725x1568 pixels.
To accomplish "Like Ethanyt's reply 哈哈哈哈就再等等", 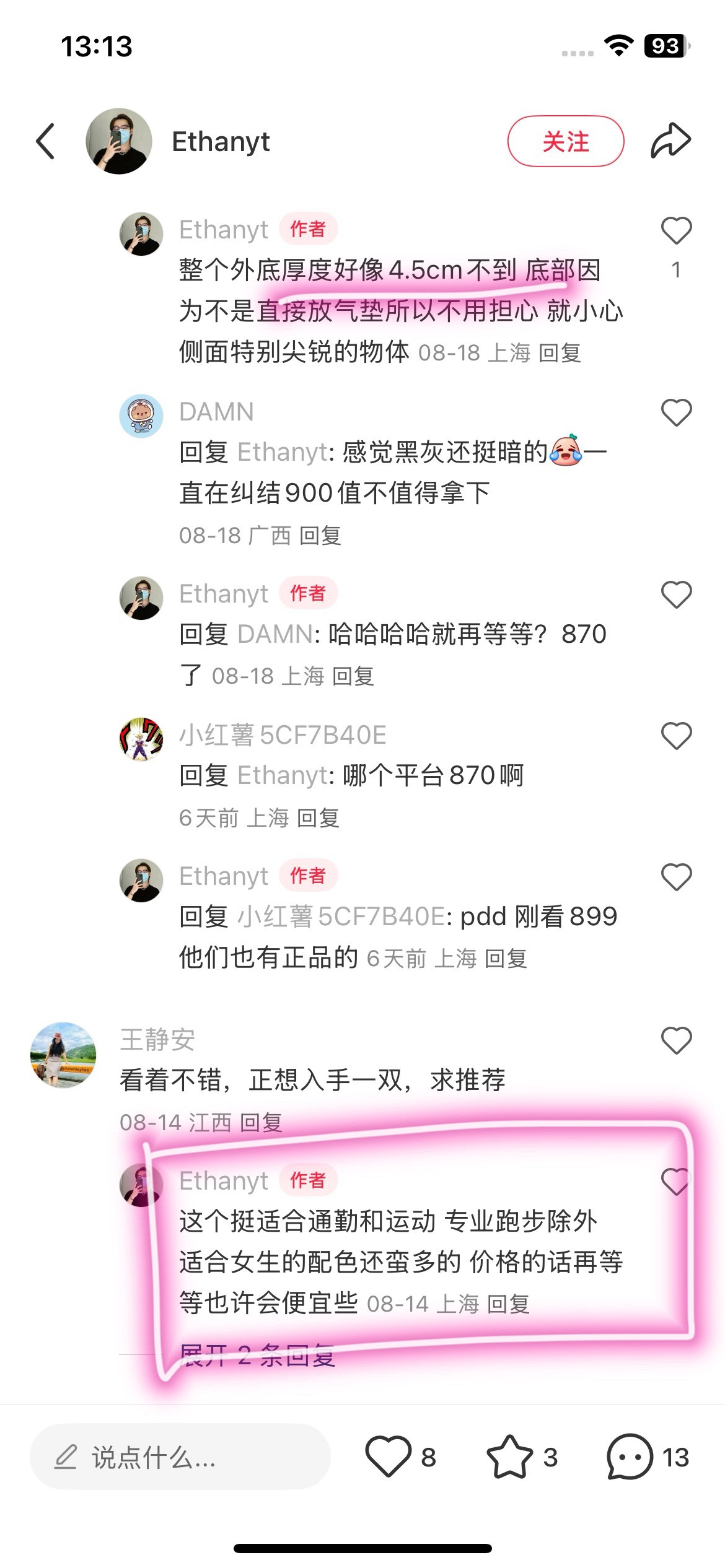I will point(676,595).
